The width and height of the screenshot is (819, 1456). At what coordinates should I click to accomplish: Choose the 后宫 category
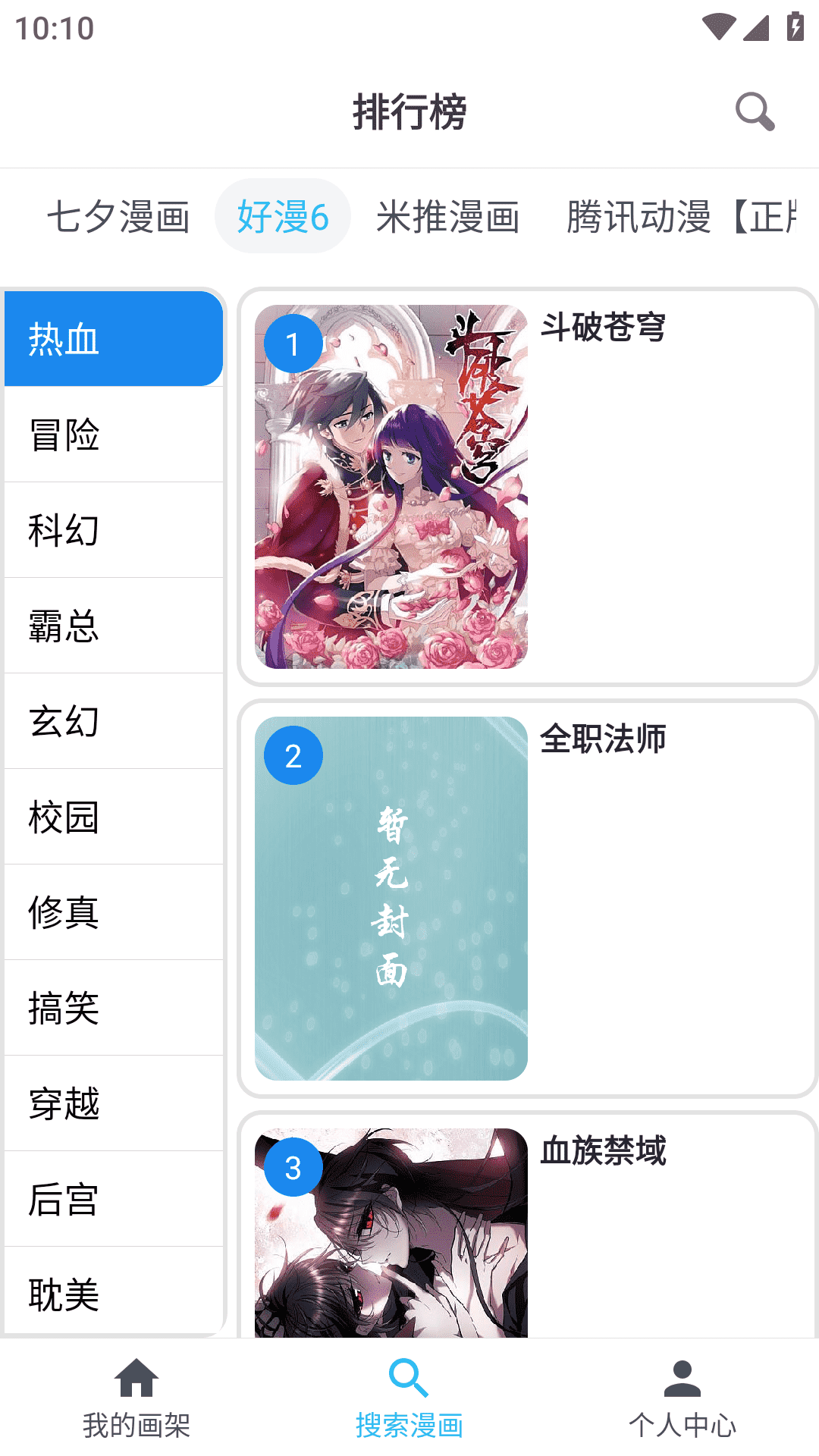114,1199
